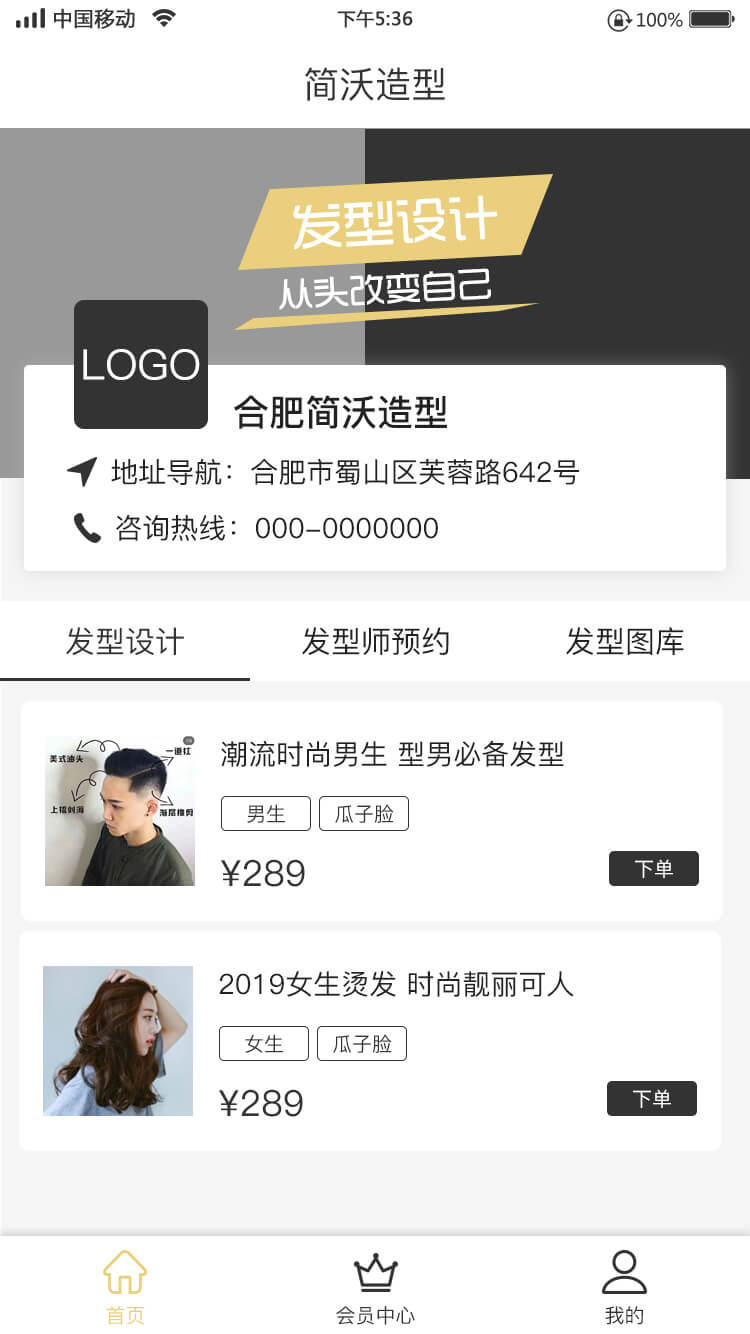Select the 发型设计 tab

(124, 643)
